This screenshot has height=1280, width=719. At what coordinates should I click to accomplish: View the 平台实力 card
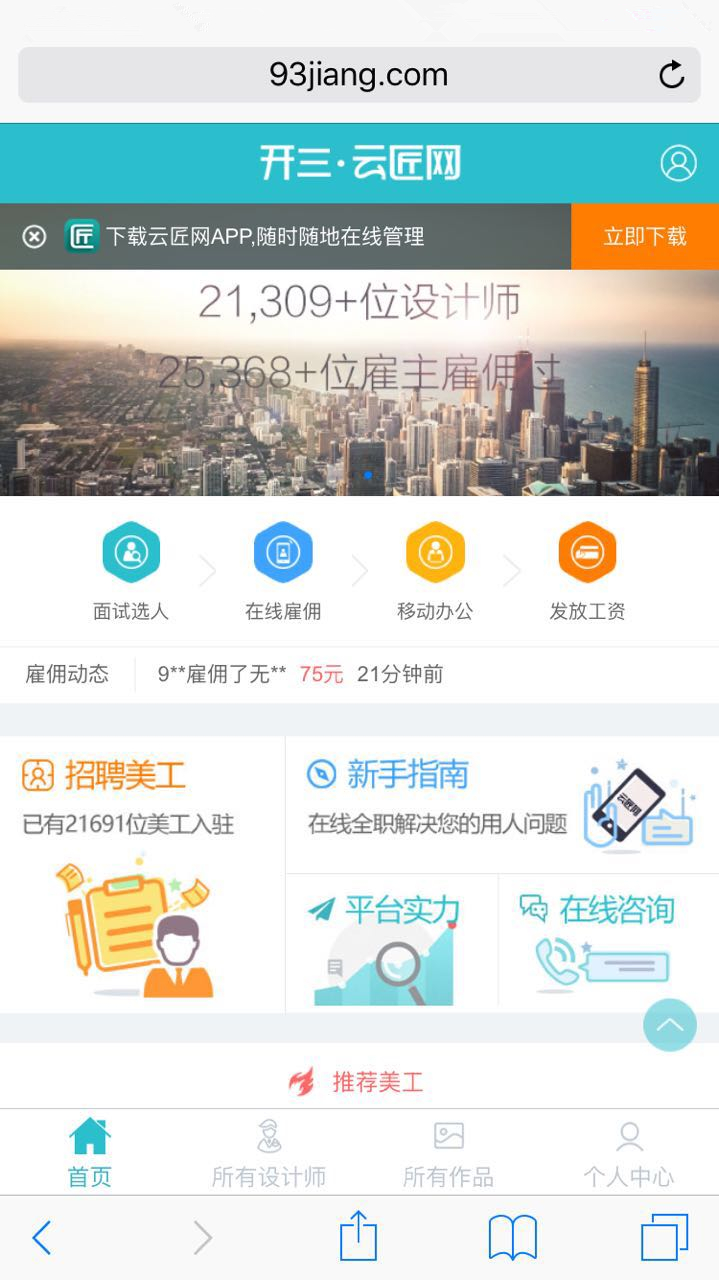[x=392, y=944]
